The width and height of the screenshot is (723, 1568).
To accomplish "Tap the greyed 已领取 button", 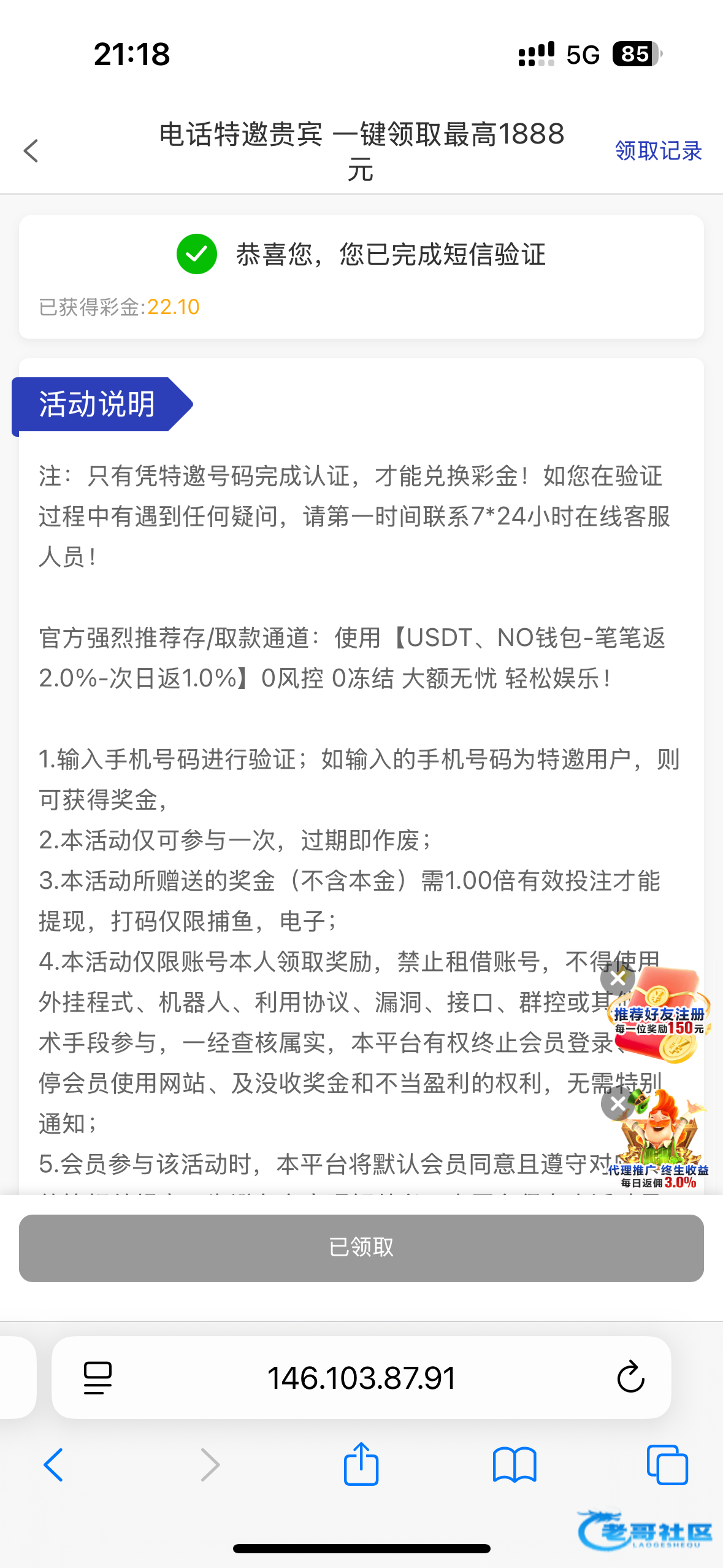I will 361,1247.
